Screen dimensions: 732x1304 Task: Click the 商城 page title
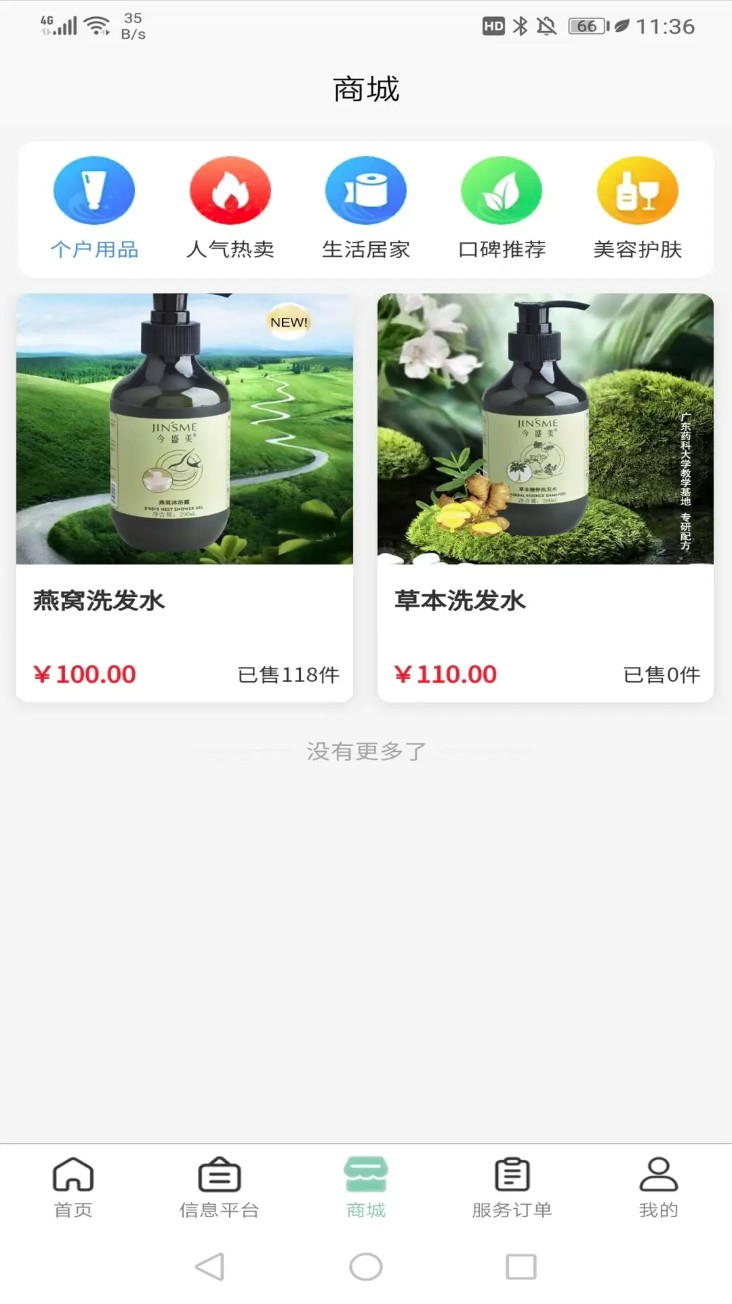tap(366, 89)
